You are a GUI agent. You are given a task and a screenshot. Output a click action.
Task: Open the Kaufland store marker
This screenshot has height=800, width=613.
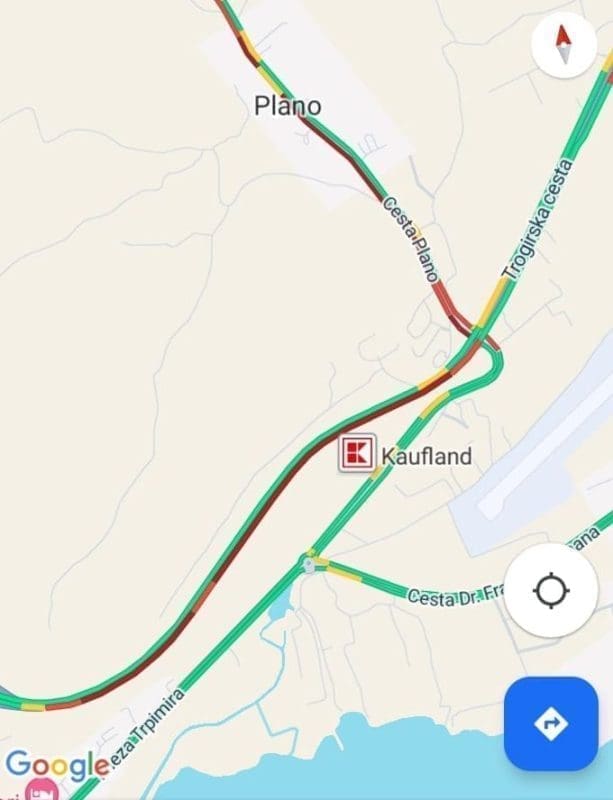(x=358, y=453)
